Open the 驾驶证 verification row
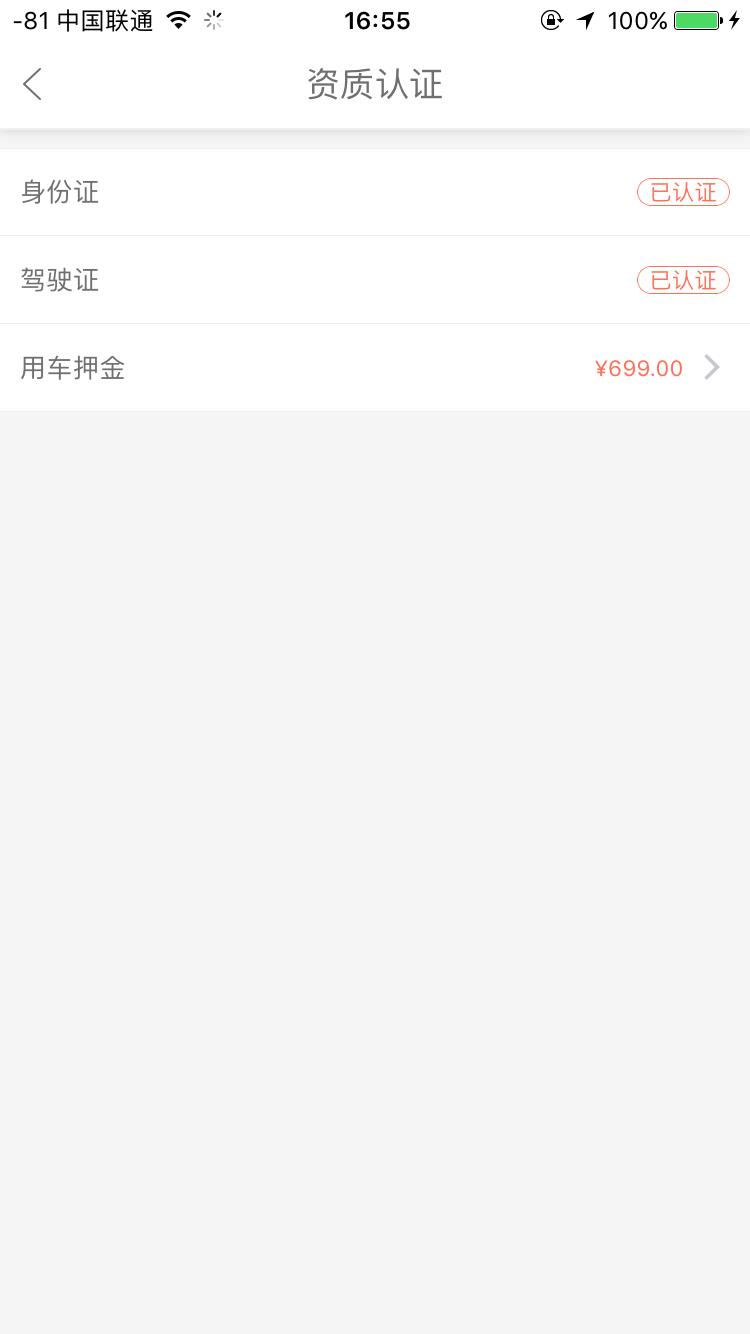The width and height of the screenshot is (750, 1334). click(375, 280)
